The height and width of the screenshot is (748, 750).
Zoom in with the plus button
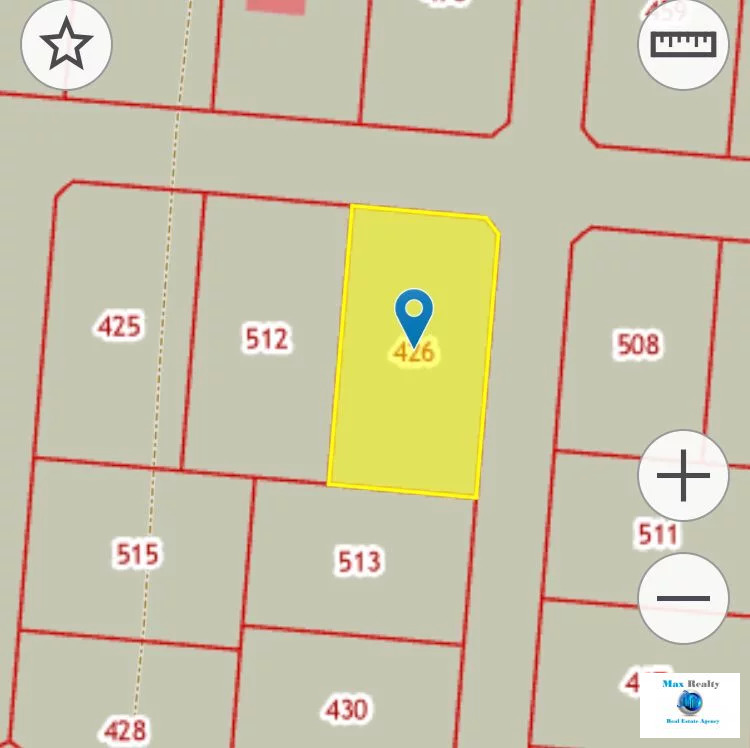point(684,475)
